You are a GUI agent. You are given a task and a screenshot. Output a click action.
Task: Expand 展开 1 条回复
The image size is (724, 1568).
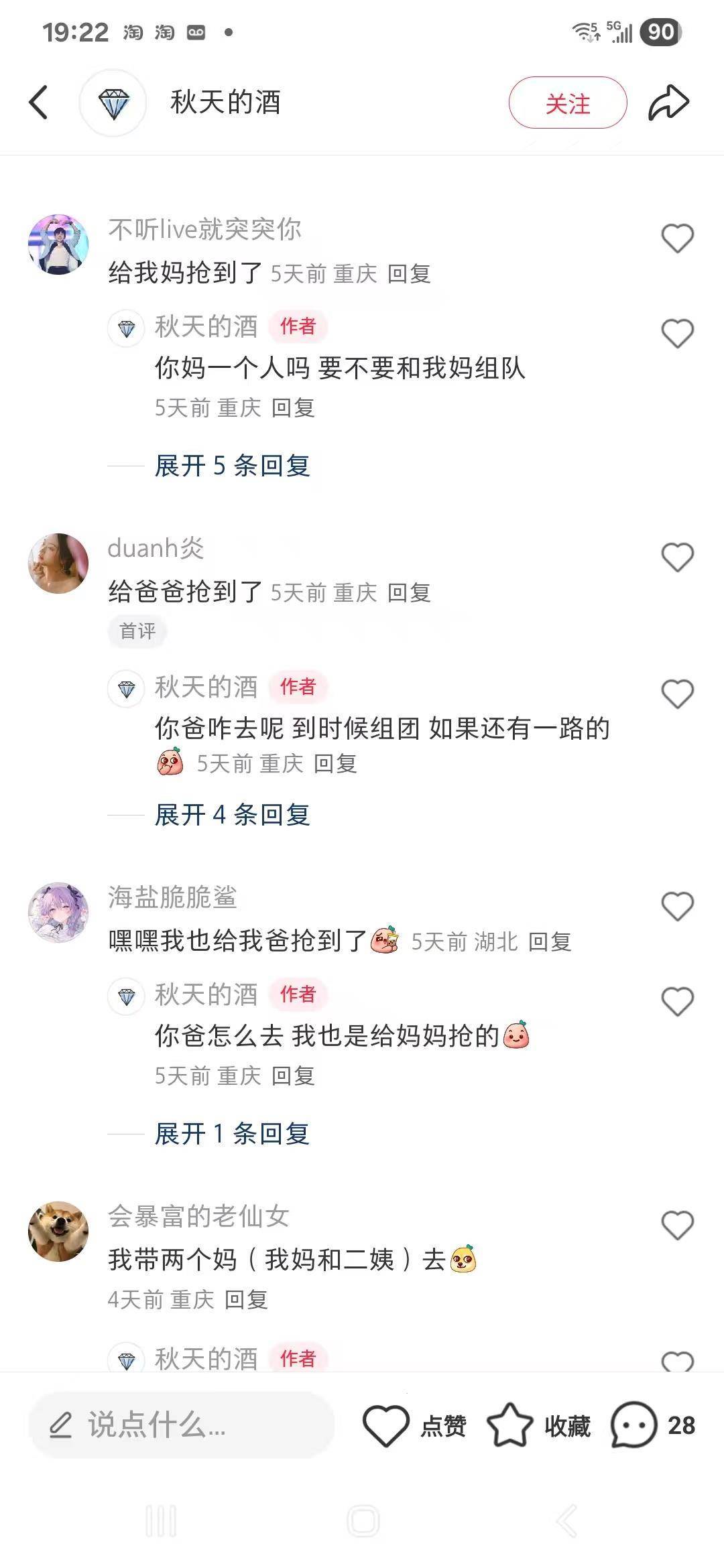(x=232, y=1134)
